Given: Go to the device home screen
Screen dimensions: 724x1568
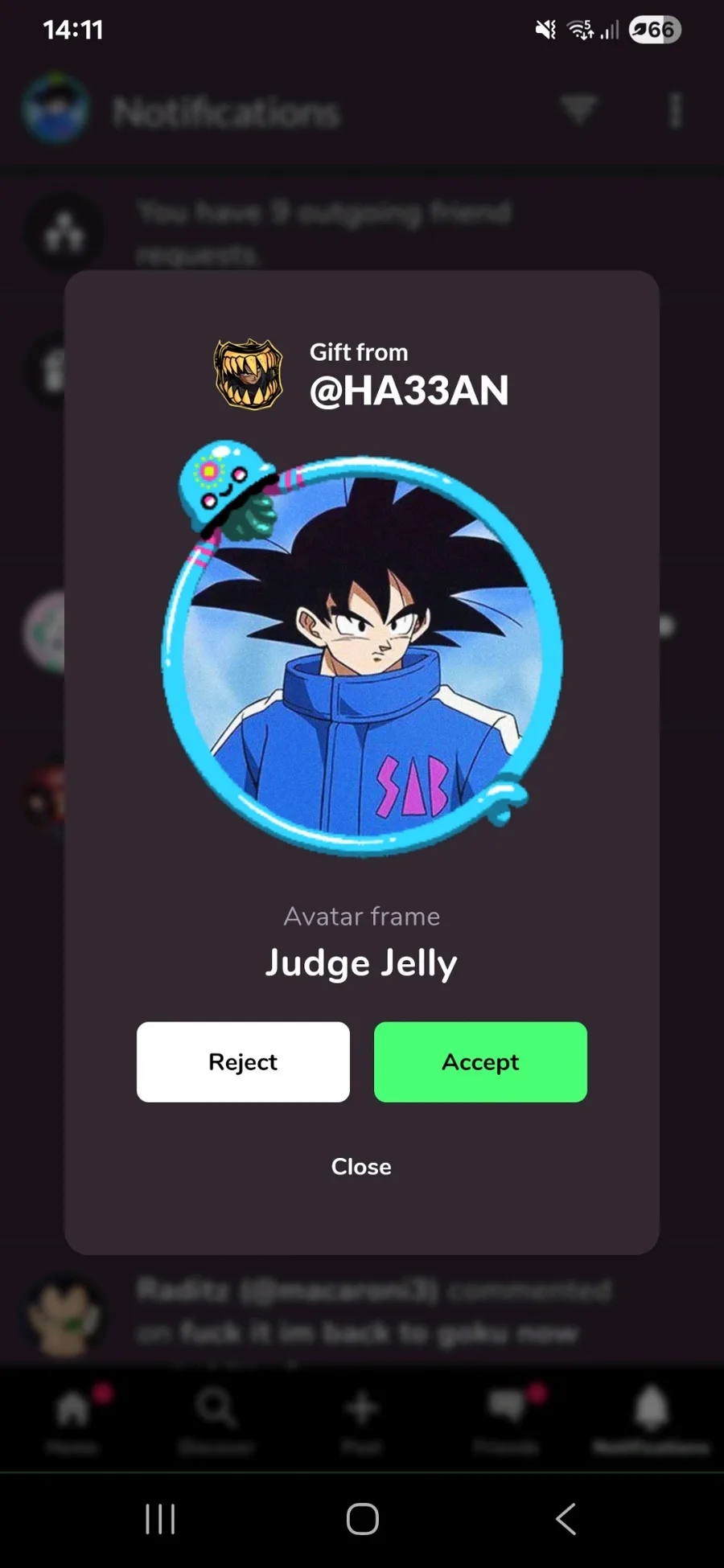Looking at the screenshot, I should point(362,1519).
